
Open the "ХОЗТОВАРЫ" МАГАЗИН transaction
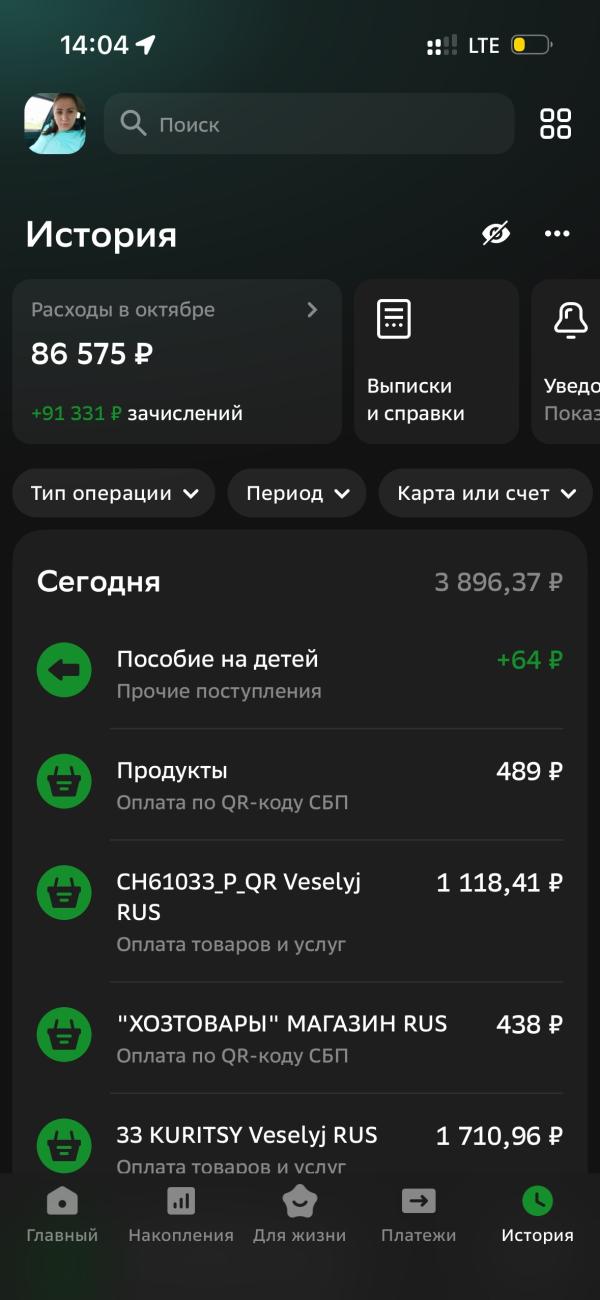300,1038
